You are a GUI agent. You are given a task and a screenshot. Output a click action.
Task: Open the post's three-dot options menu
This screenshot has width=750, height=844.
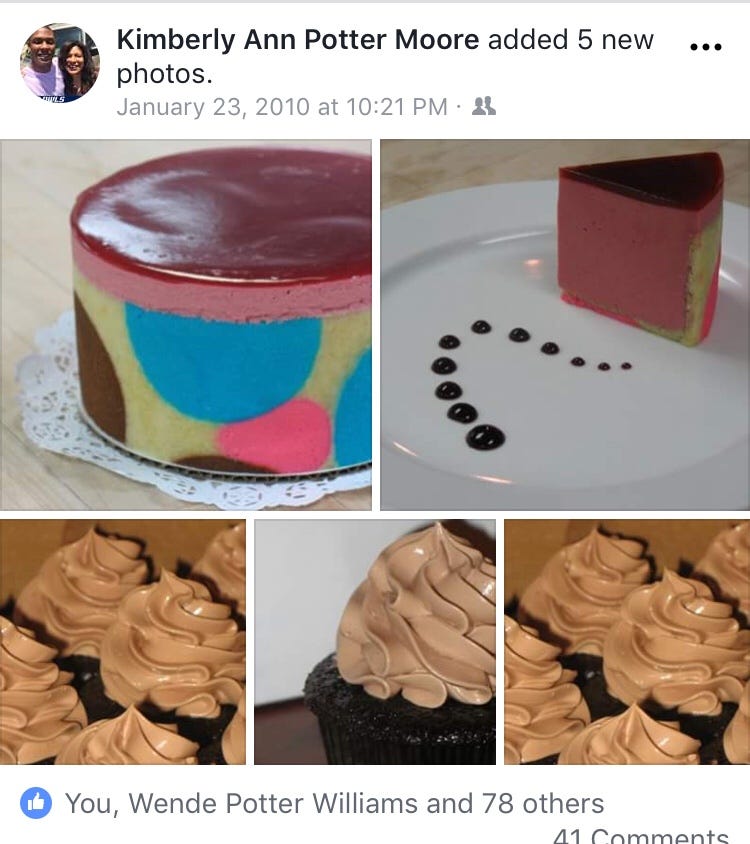pos(706,47)
